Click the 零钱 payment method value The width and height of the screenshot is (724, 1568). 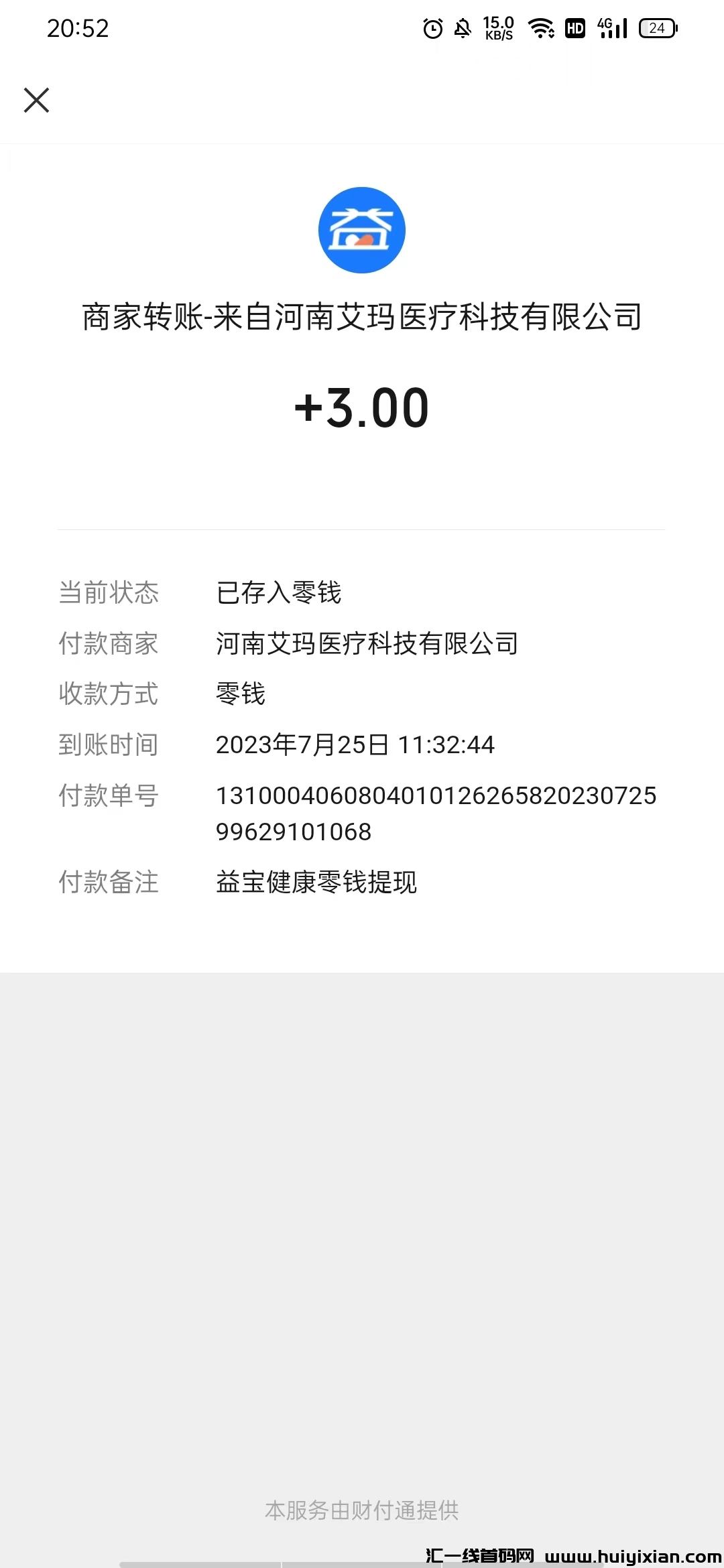(x=240, y=695)
